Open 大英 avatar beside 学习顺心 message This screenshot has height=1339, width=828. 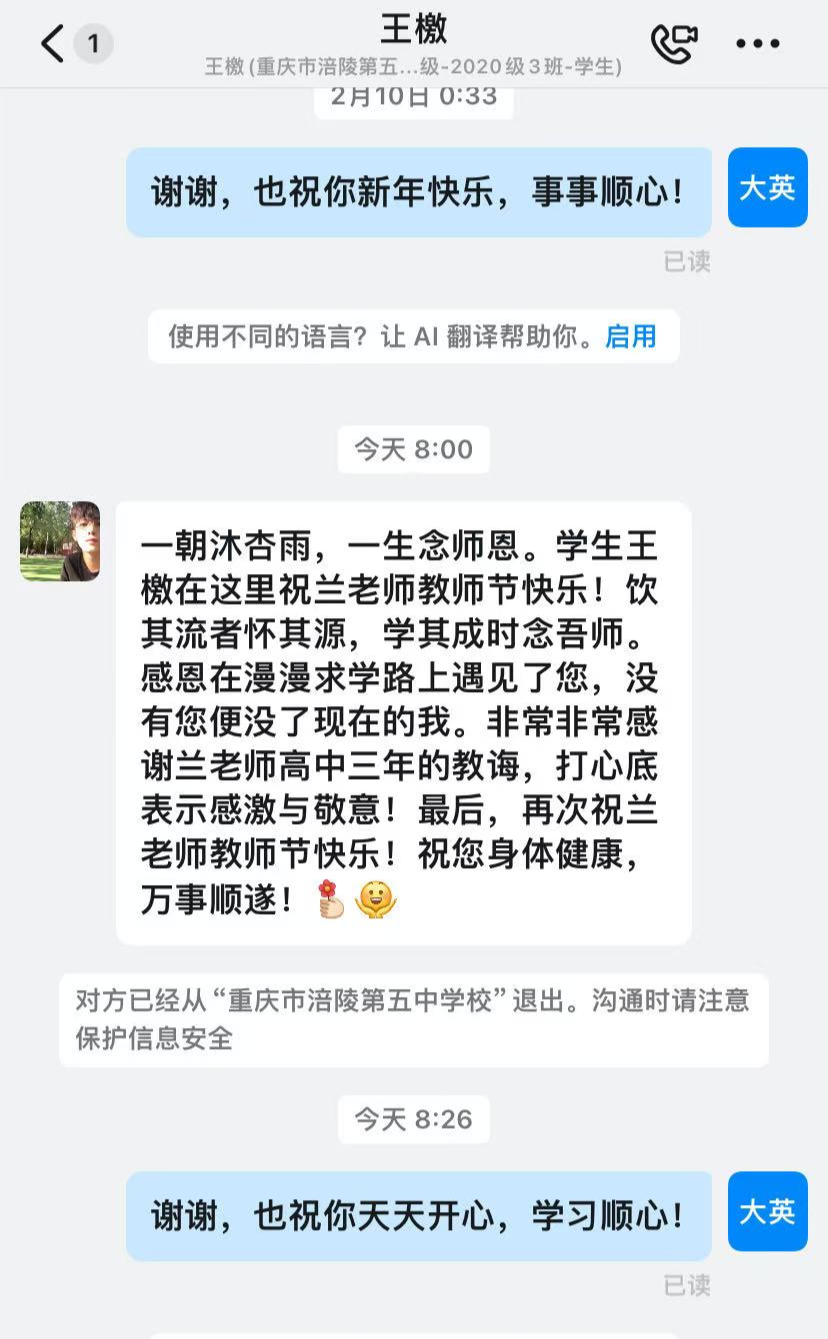[x=767, y=1211]
